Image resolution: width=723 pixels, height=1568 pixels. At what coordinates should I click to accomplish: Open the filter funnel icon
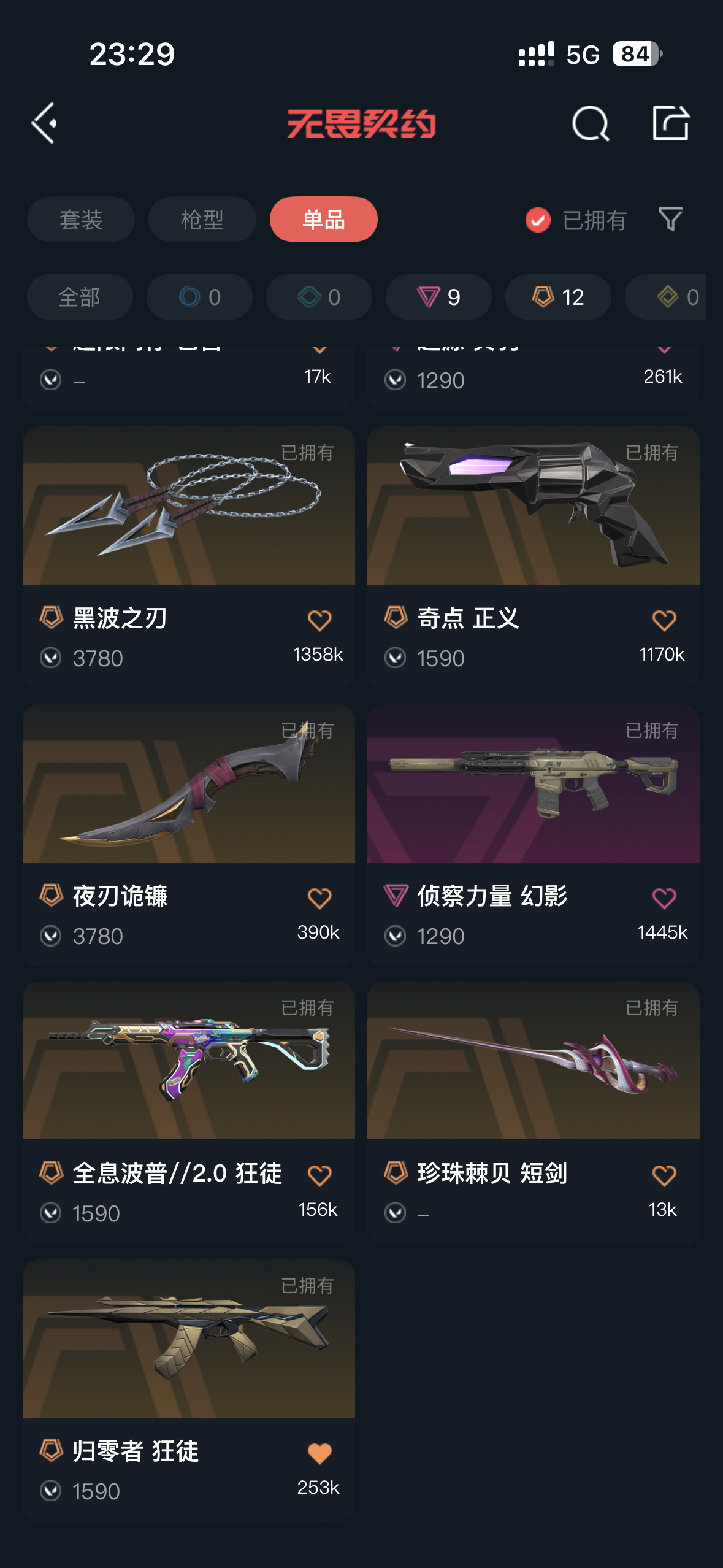coord(670,219)
